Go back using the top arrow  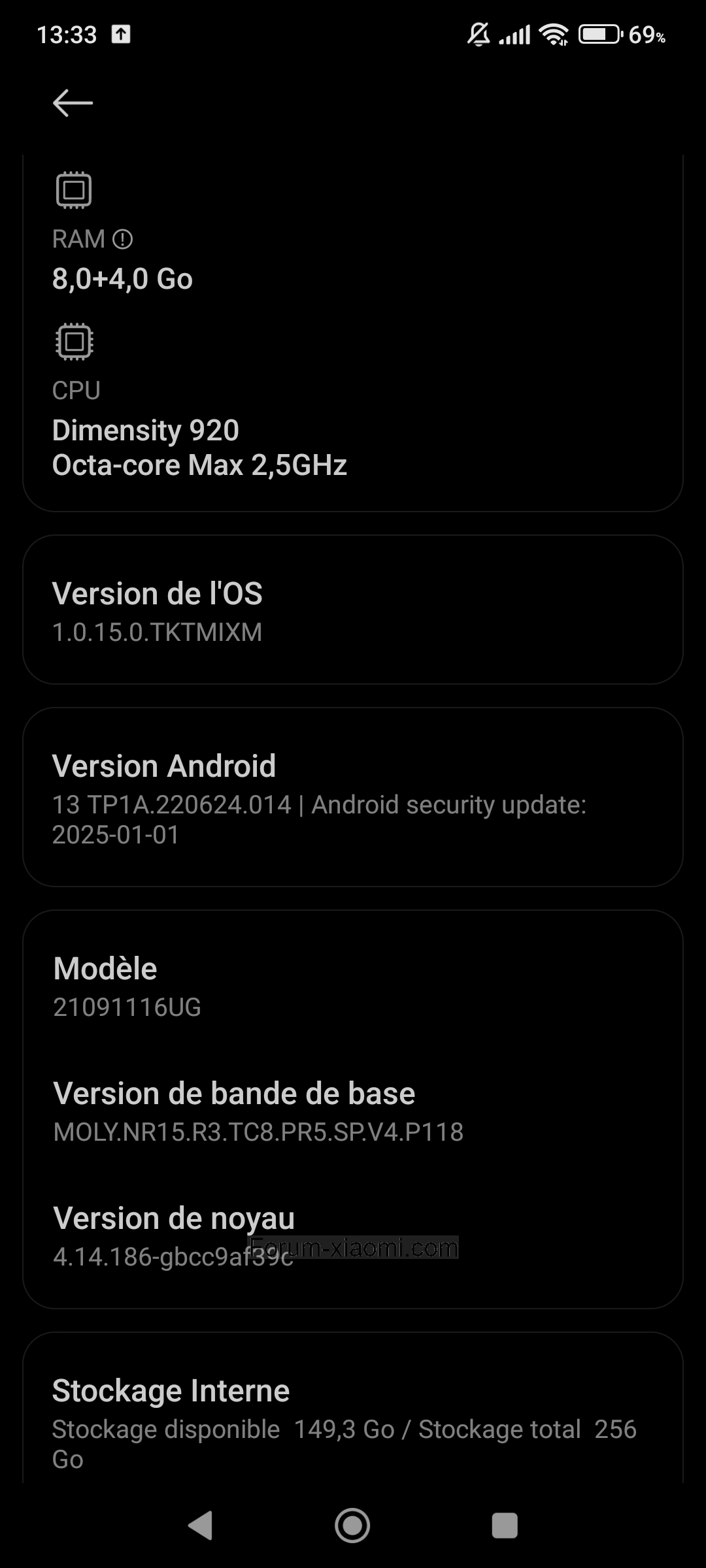[x=73, y=103]
